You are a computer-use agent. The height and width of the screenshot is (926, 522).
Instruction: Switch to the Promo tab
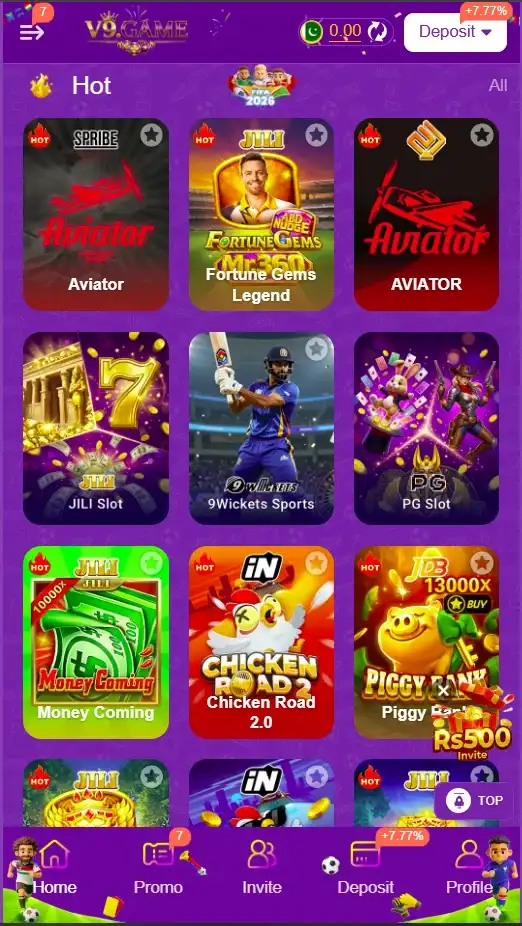point(158,869)
